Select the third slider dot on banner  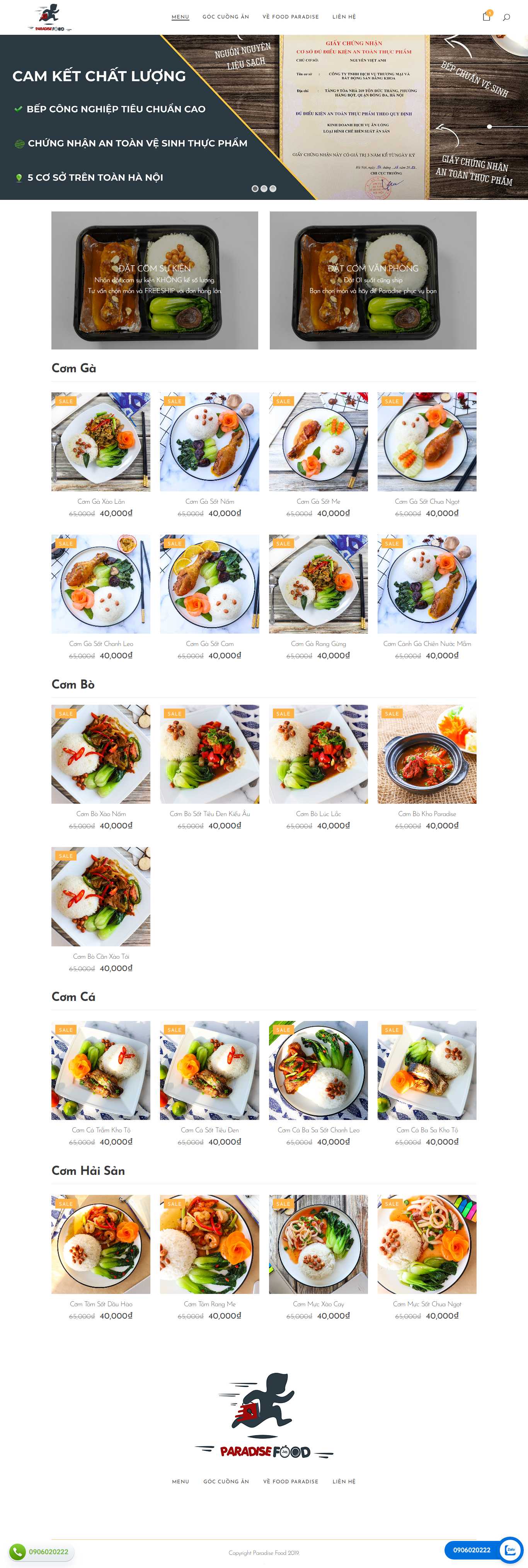273,189
